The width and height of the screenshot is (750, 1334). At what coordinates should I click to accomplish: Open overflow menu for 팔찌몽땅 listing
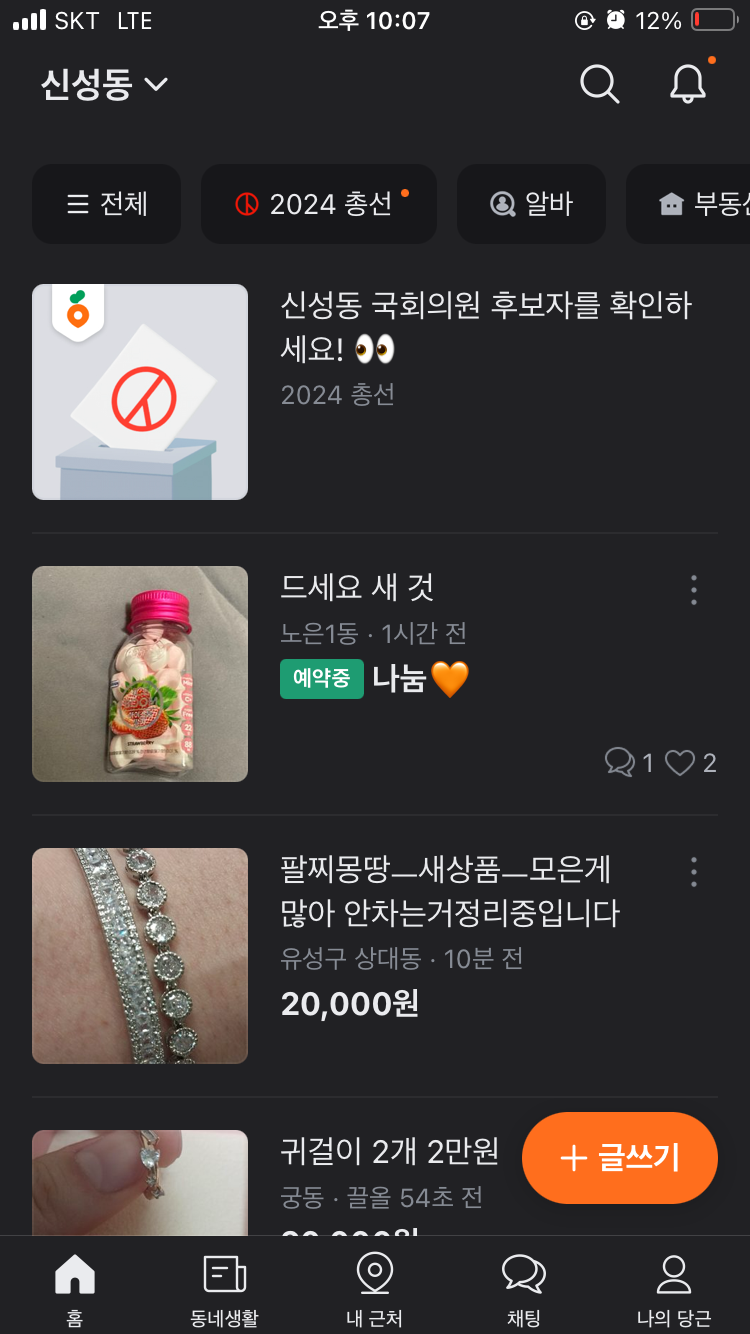pyautogui.click(x=693, y=872)
